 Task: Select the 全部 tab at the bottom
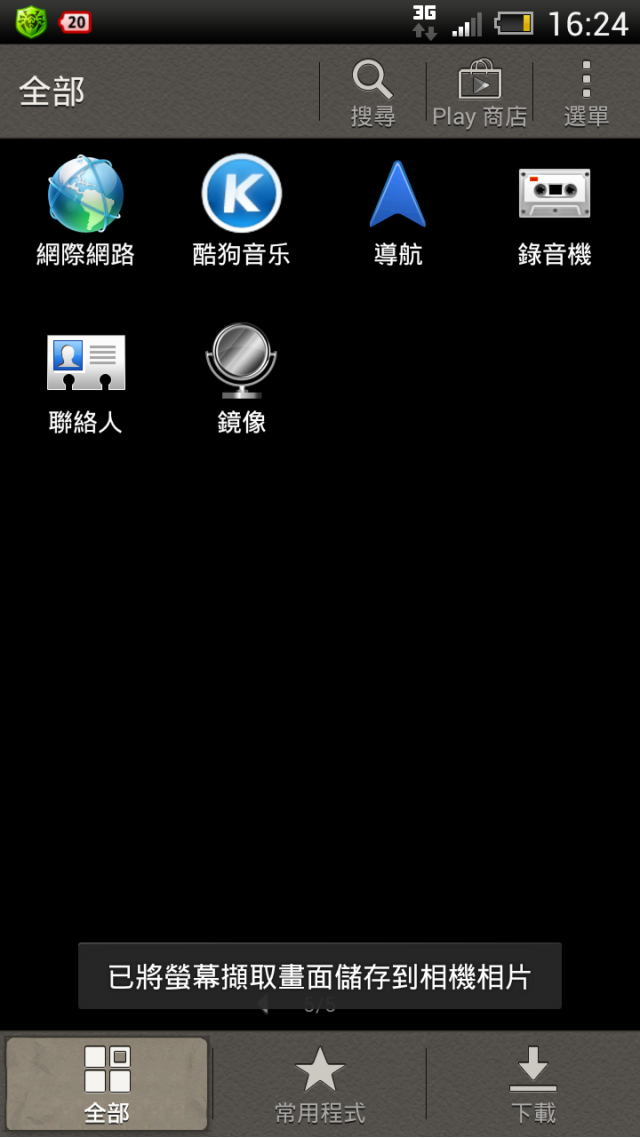(107, 1084)
